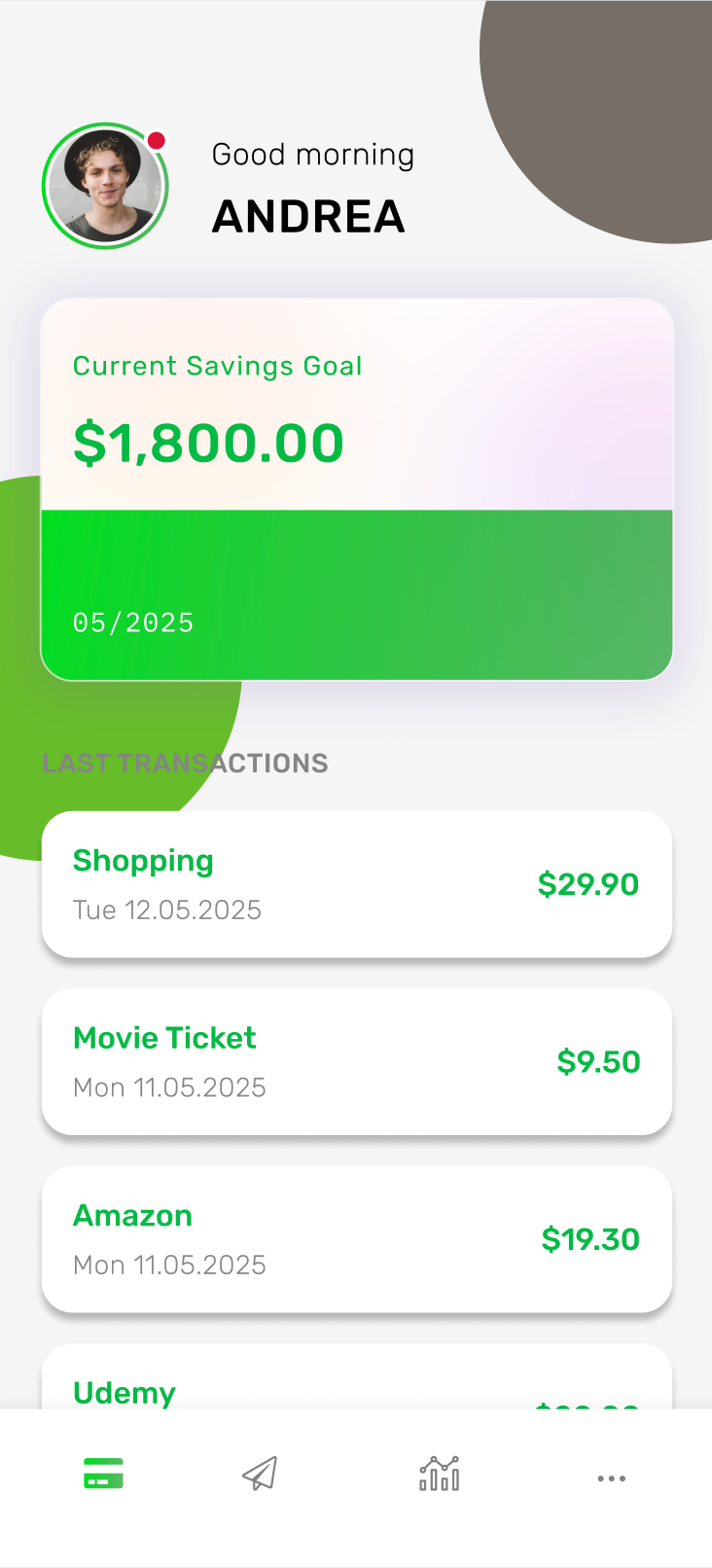
Task: Open Andrea's profile picture
Action: [105, 186]
